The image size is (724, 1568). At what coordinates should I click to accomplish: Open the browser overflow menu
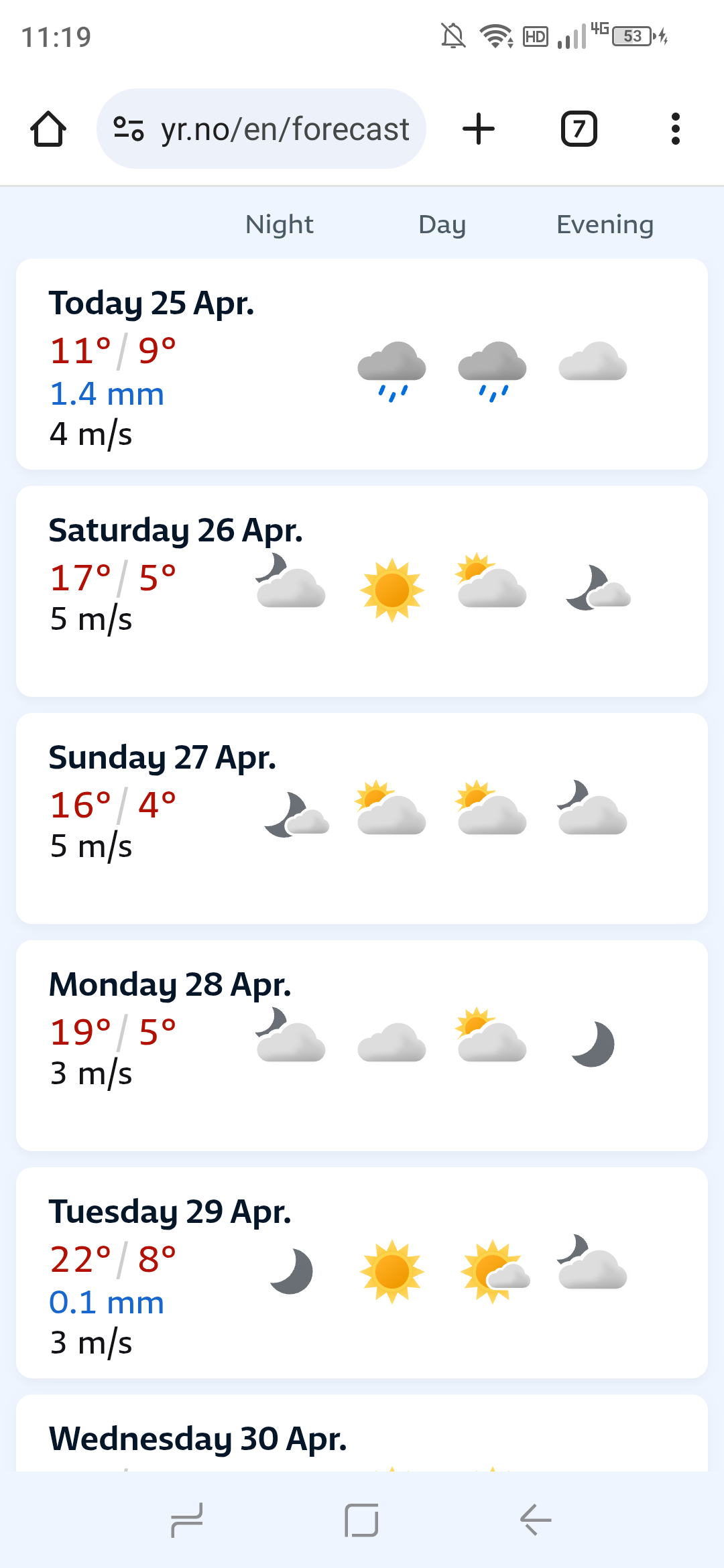[675, 129]
